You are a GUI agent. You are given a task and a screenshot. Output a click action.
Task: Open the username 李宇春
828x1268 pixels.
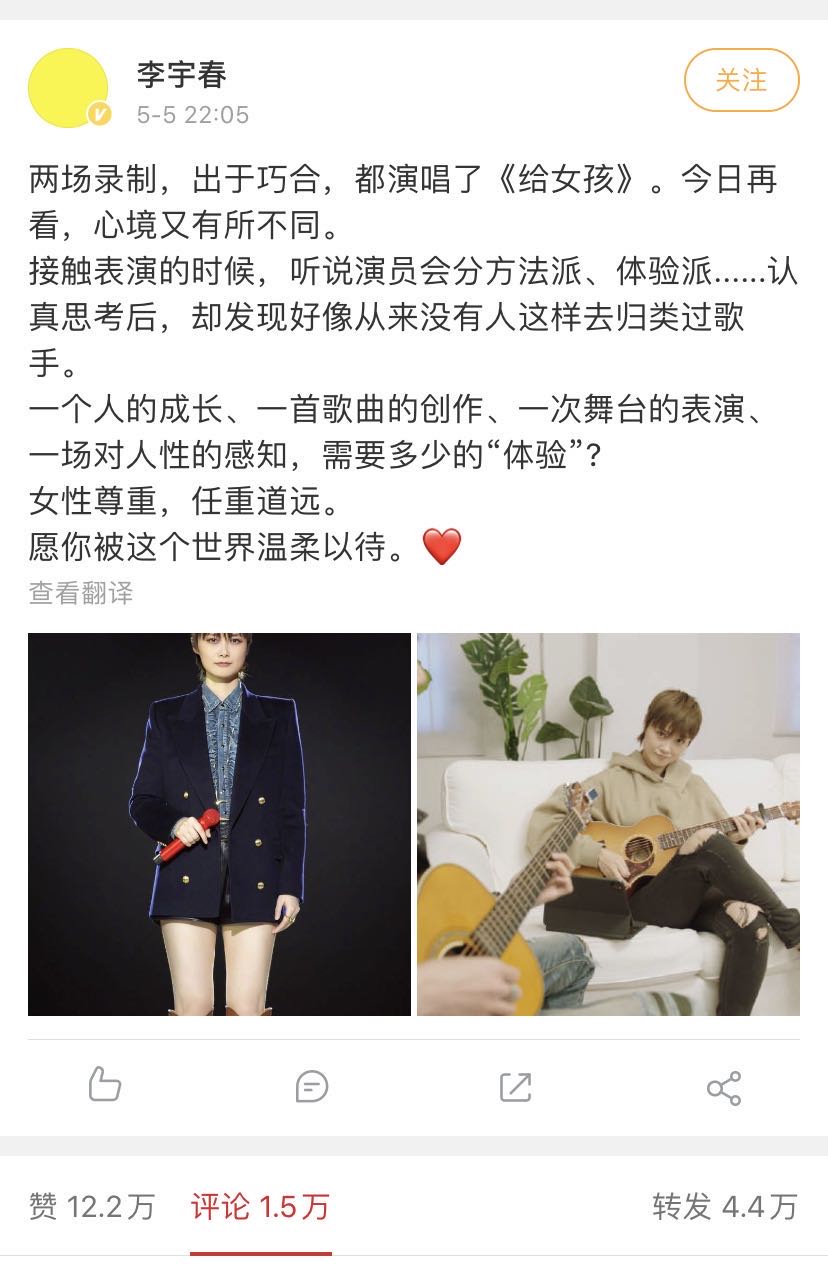(181, 75)
